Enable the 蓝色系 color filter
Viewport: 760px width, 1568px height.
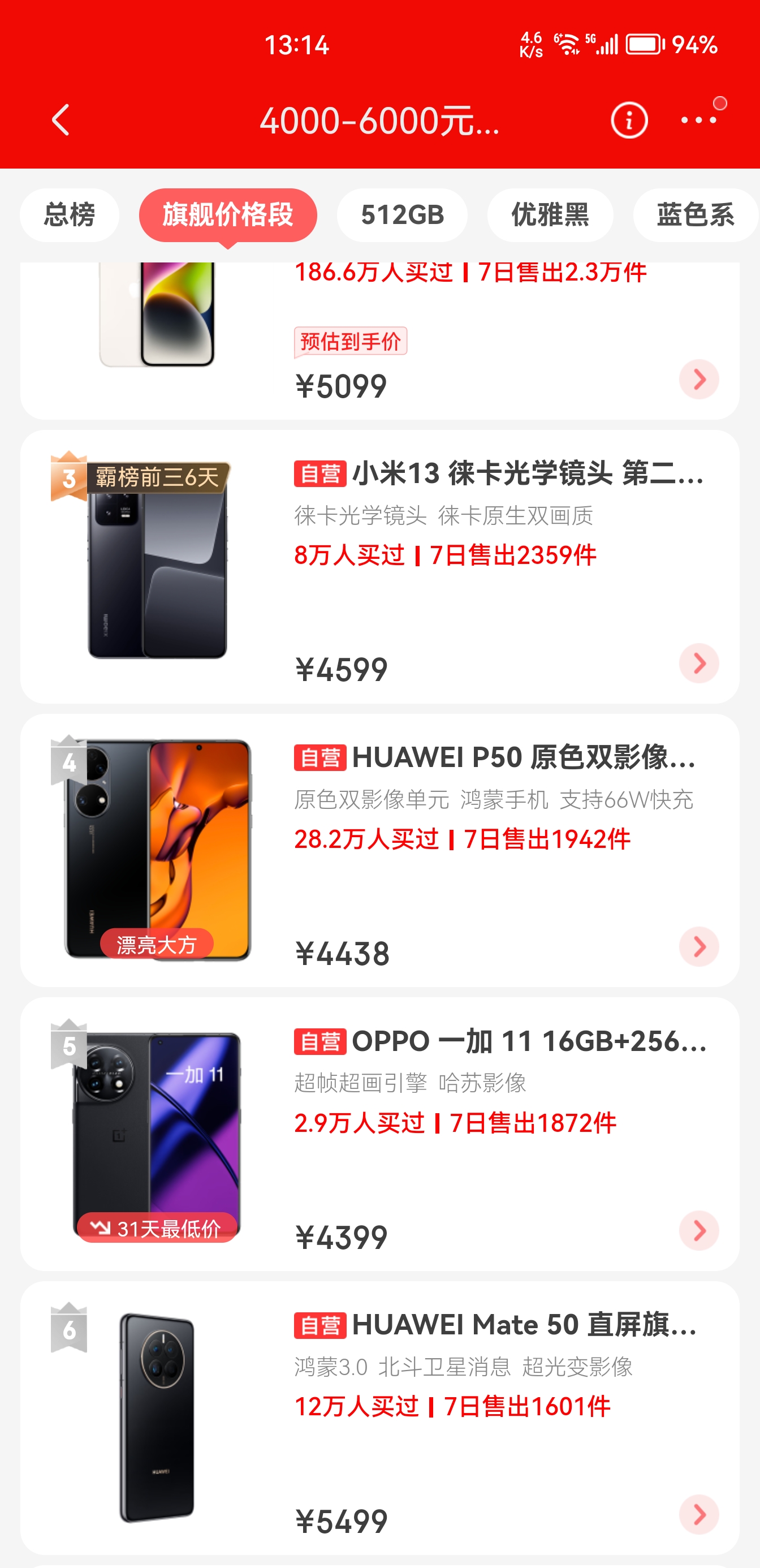point(696,215)
